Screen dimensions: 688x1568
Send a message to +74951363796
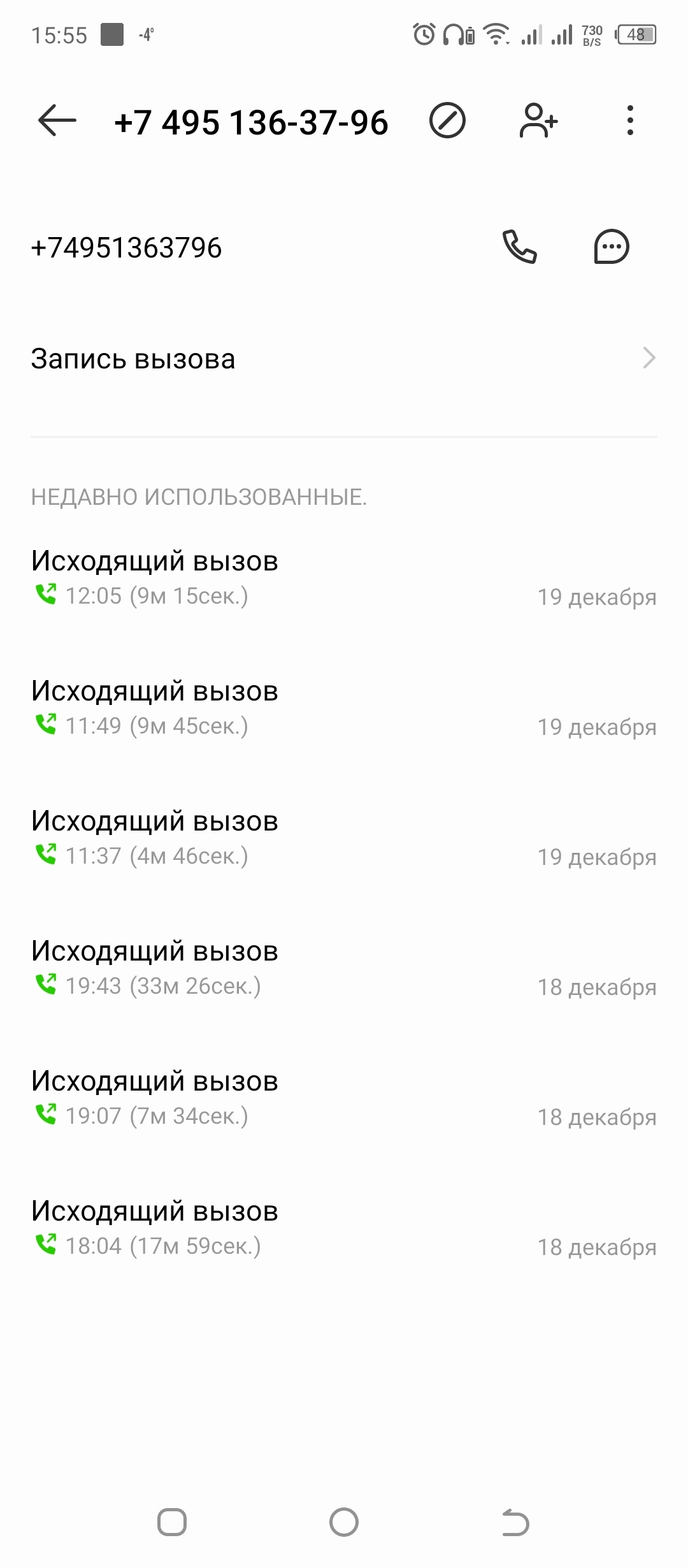(612, 247)
